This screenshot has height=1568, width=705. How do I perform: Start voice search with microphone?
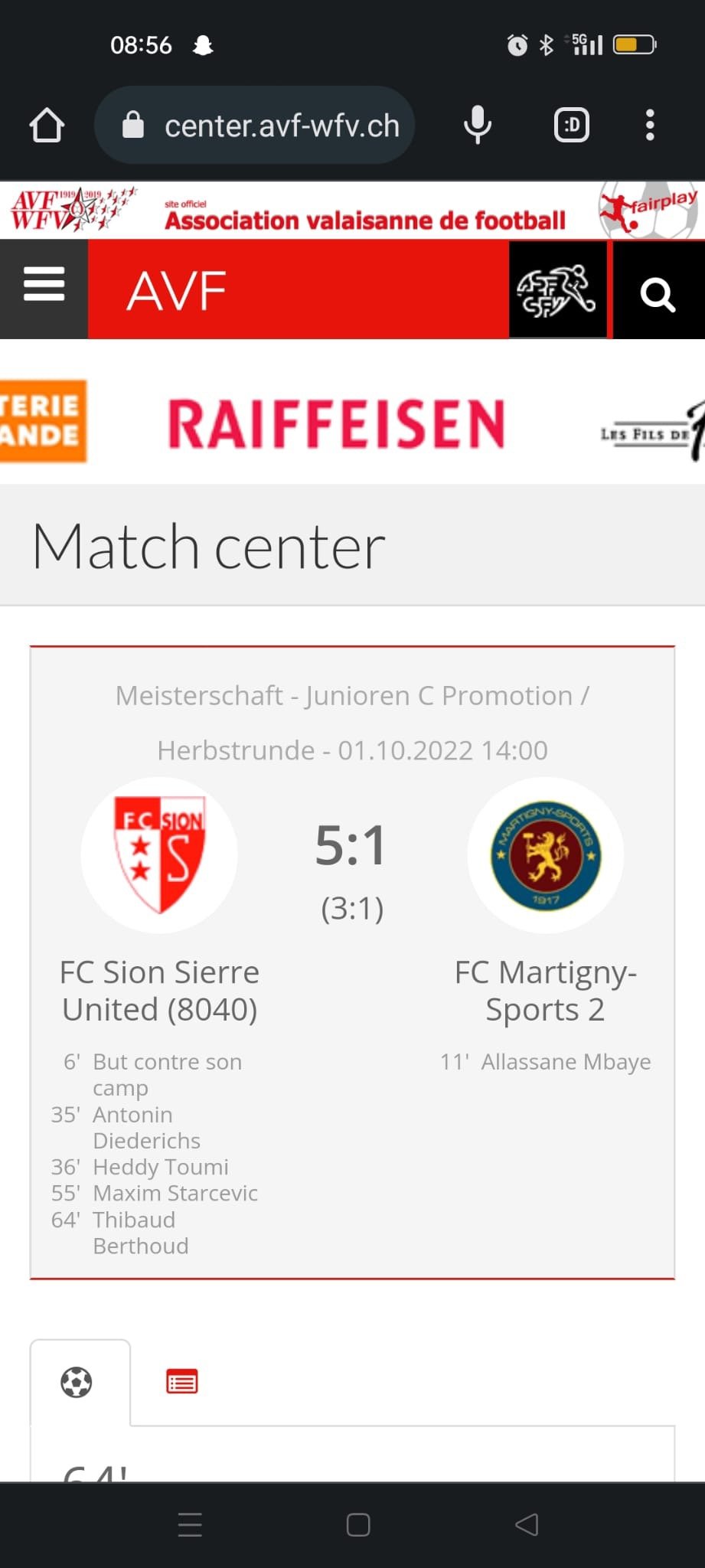click(478, 125)
